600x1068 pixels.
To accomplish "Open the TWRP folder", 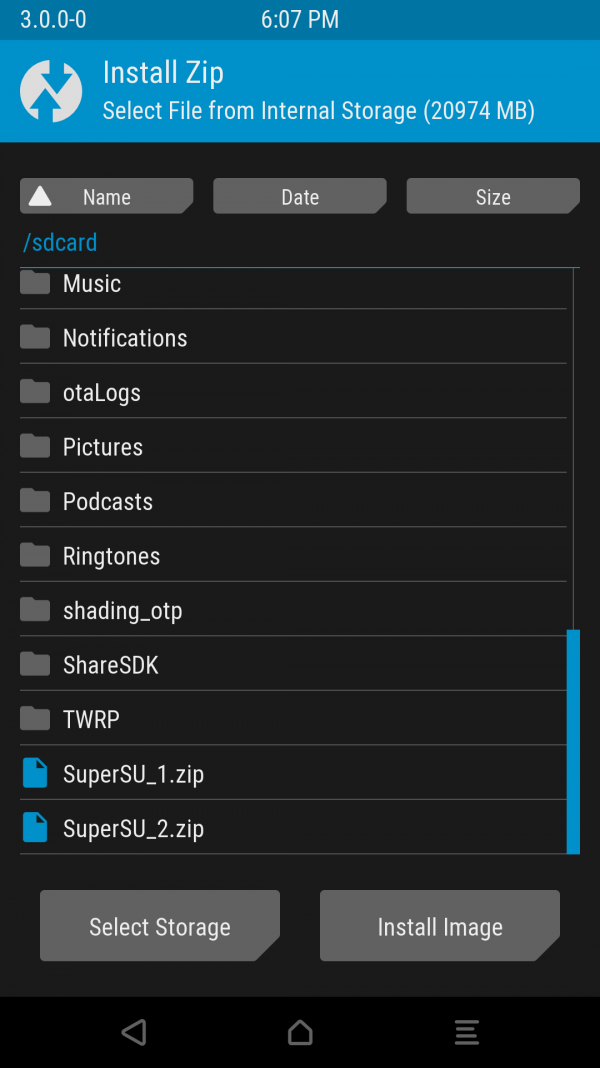I will pyautogui.click(x=293, y=719).
